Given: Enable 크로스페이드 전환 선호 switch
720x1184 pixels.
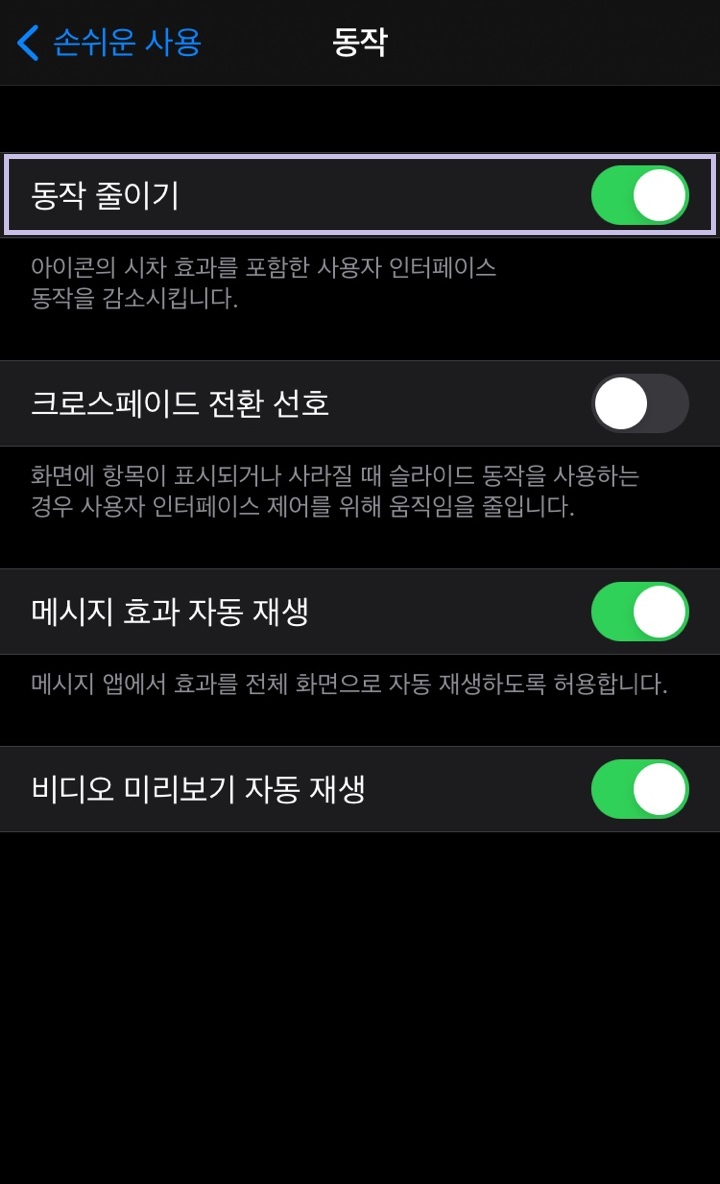Looking at the screenshot, I should 639,403.
